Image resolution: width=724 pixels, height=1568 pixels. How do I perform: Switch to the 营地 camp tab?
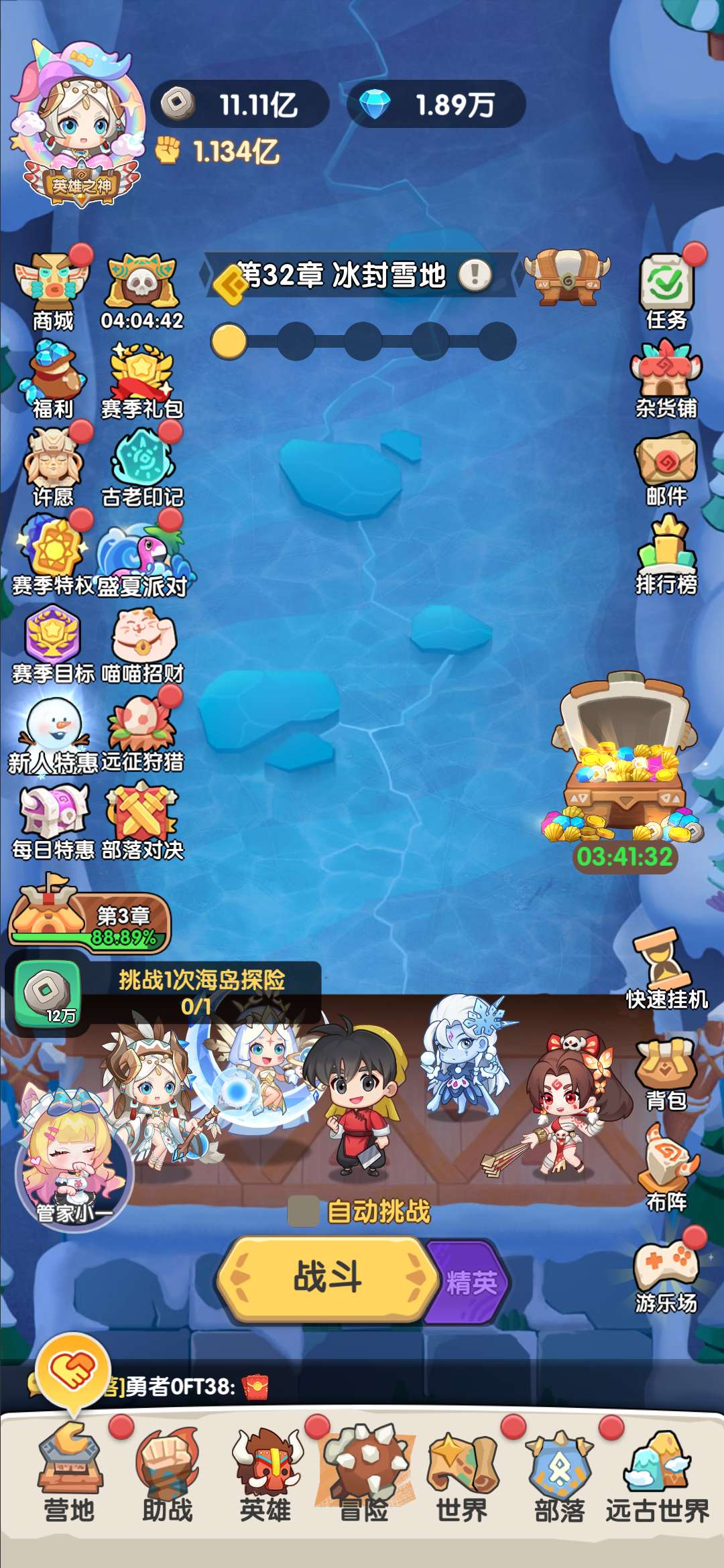[x=69, y=1474]
